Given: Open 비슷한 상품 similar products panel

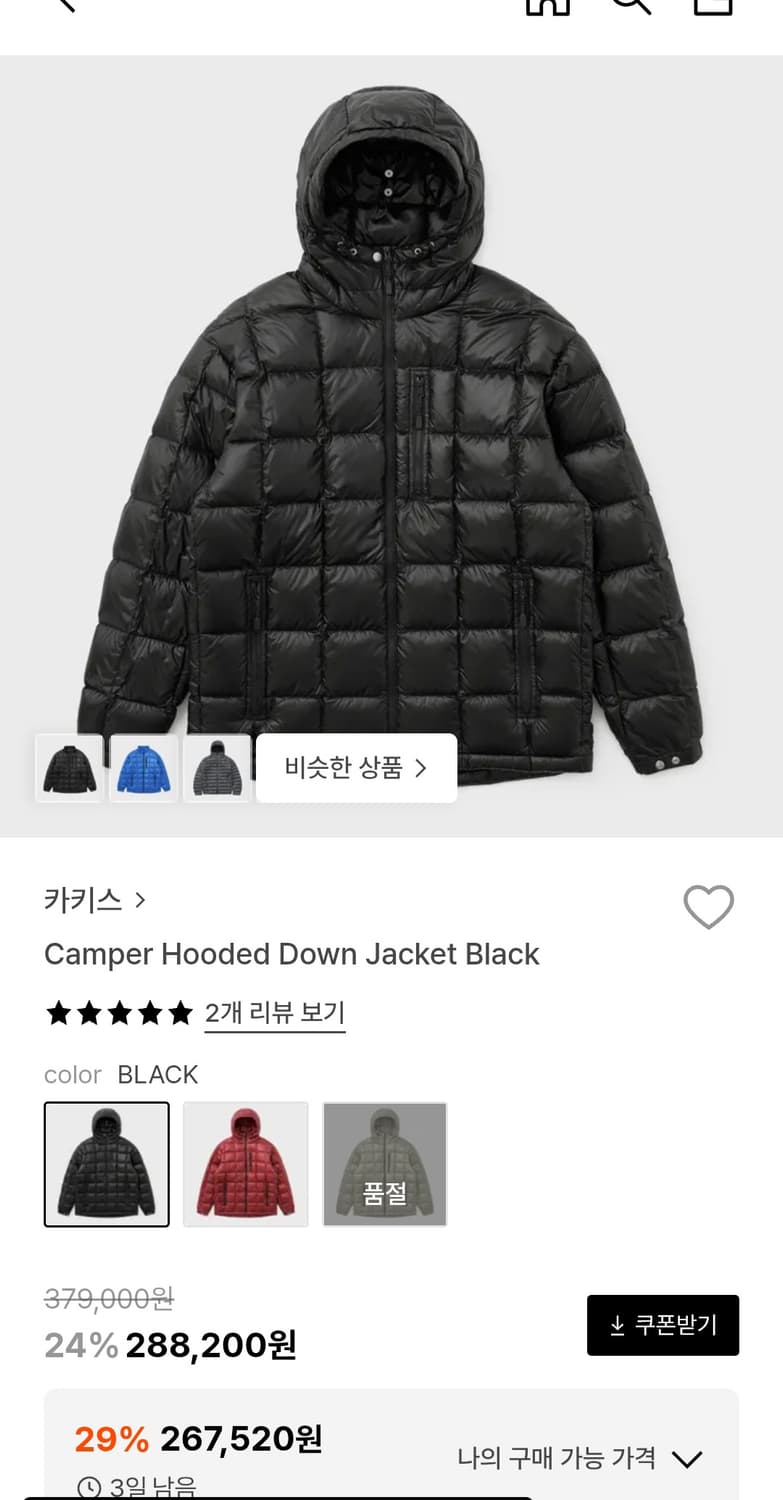Looking at the screenshot, I should click(356, 768).
